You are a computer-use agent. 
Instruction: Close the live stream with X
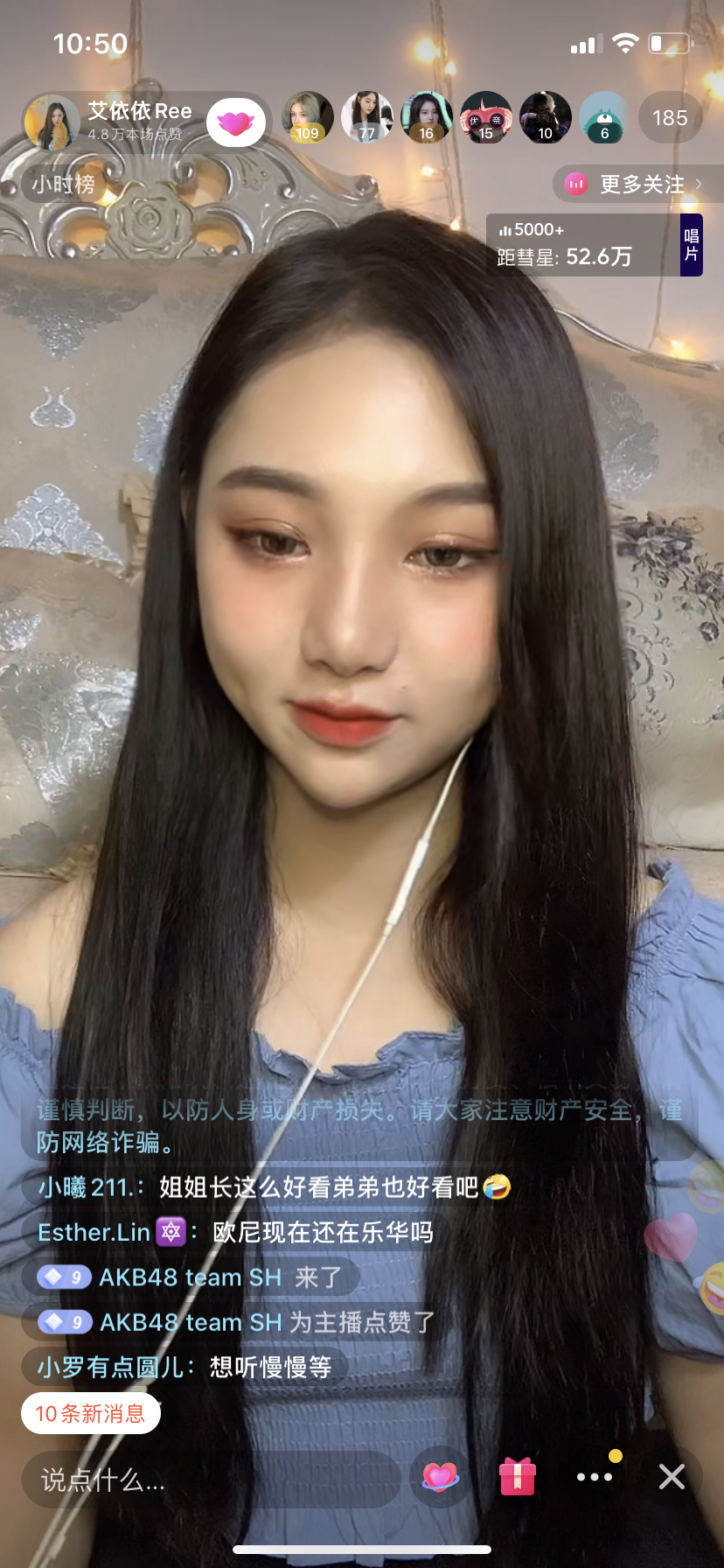(672, 1477)
